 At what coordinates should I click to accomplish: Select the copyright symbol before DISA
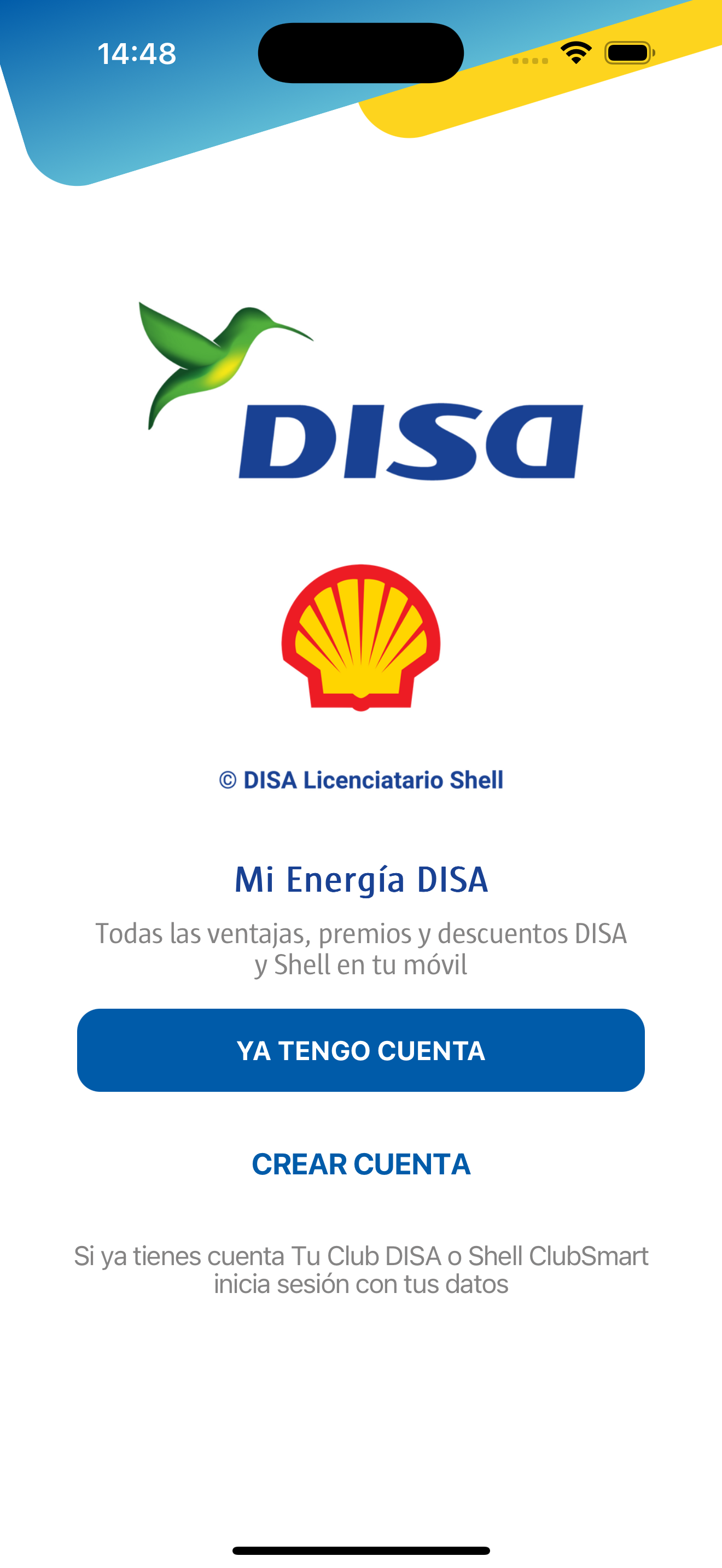click(x=226, y=780)
